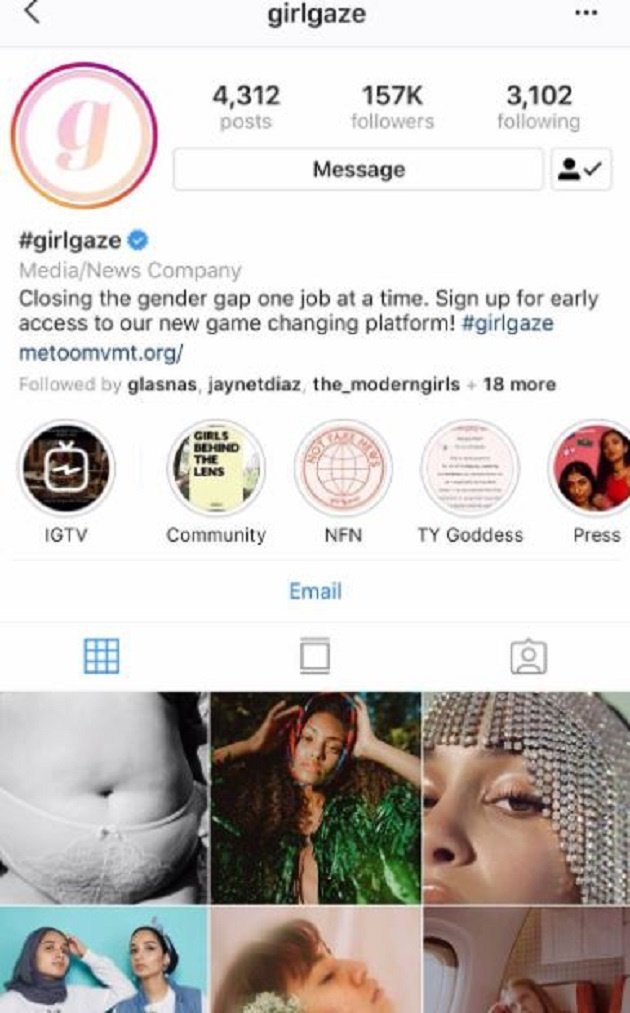Open the 3,102 following list
This screenshot has height=1013, width=630.
(x=538, y=108)
